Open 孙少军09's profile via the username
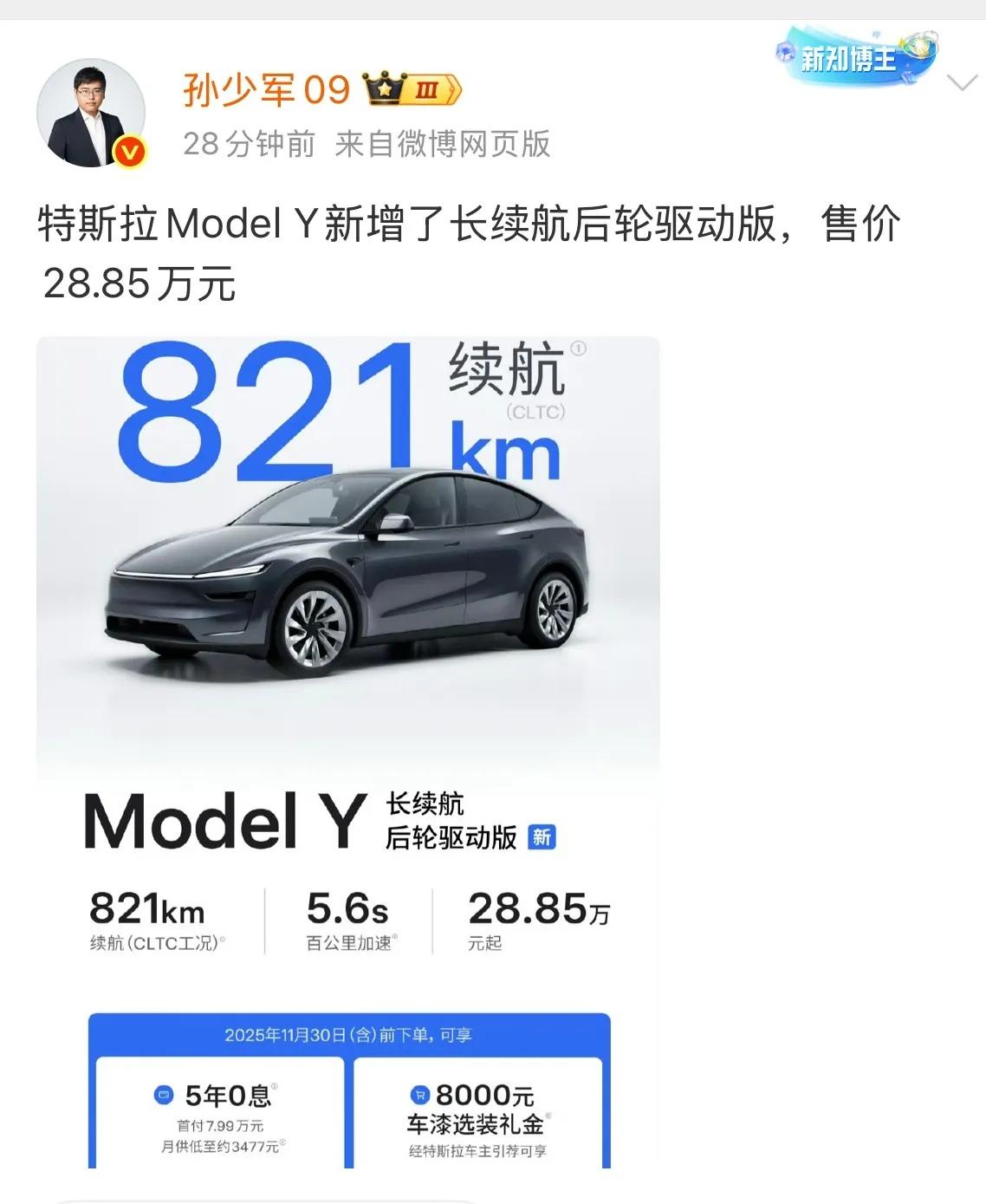This screenshot has width=986, height=1204. 262,88
